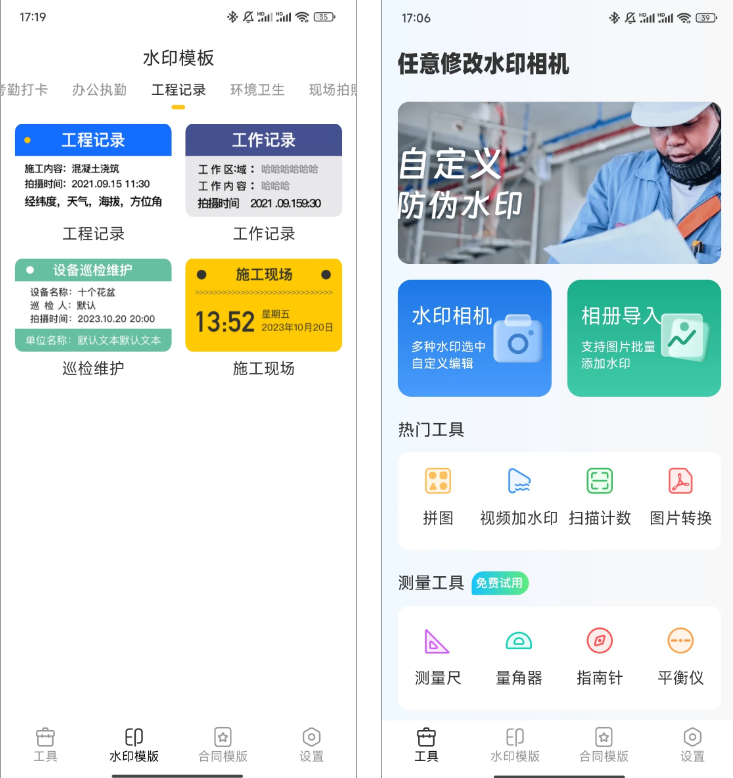Image resolution: width=733 pixels, height=778 pixels.
Task: Open the 指南针 compass
Action: point(599,656)
